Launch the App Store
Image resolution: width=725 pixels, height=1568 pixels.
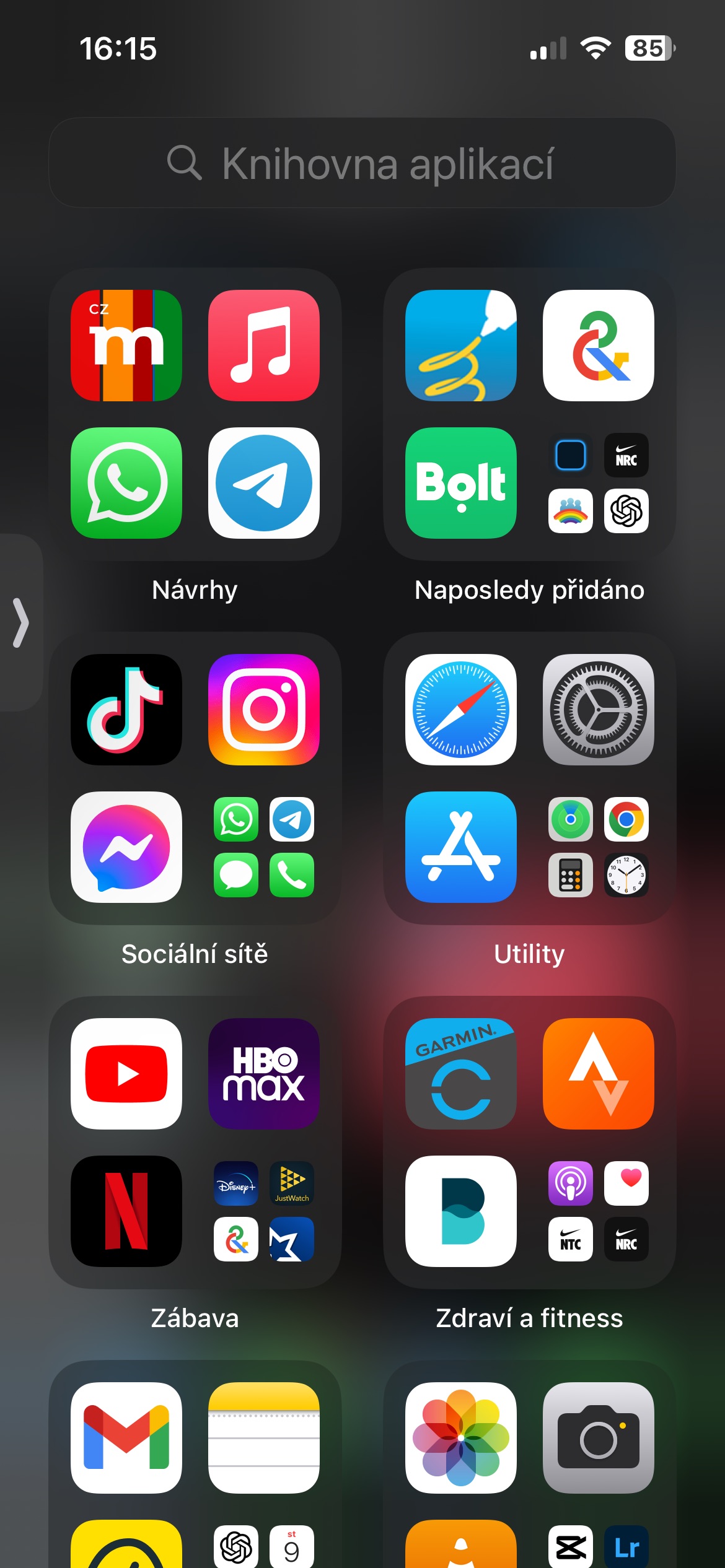[x=460, y=847]
